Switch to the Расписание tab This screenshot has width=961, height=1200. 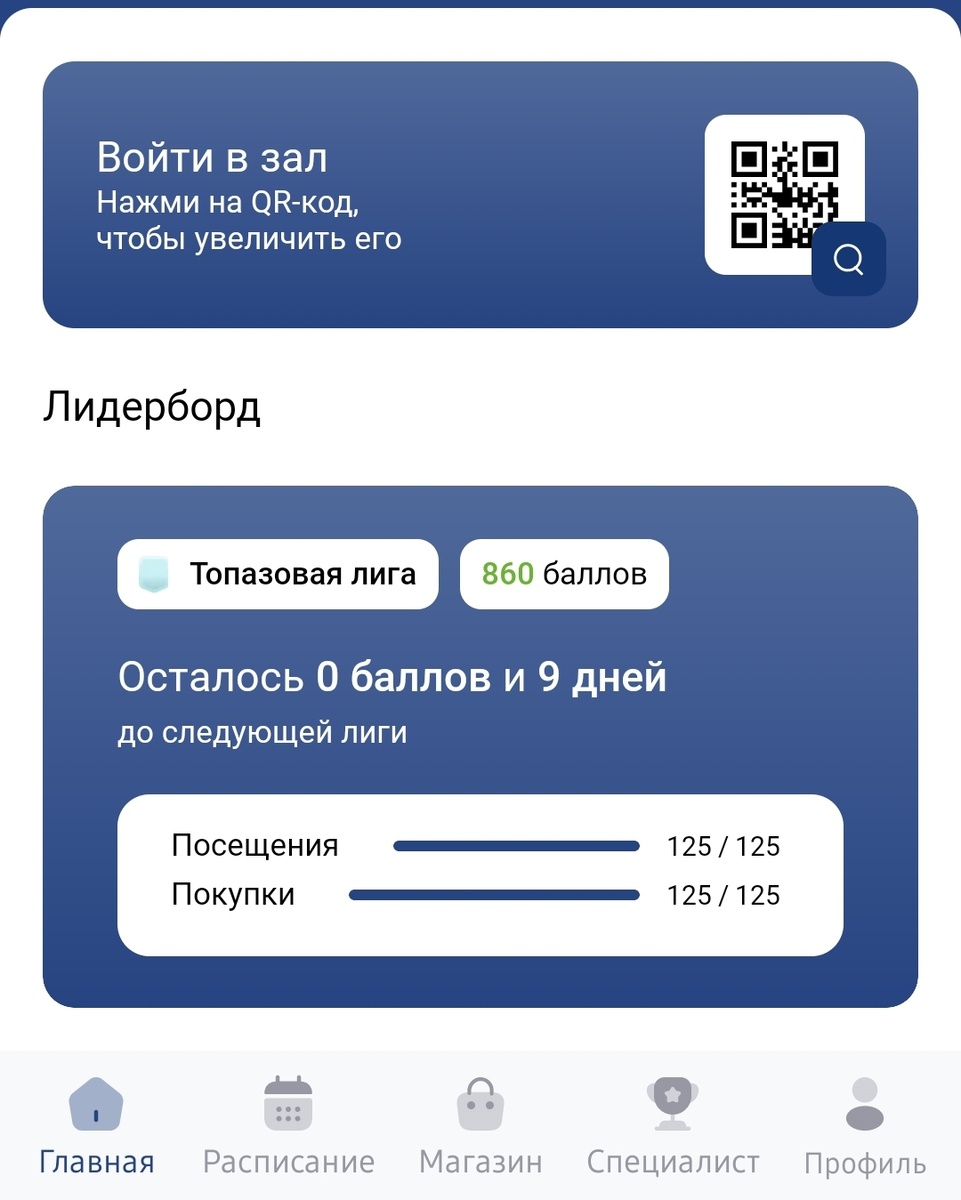click(x=288, y=1162)
